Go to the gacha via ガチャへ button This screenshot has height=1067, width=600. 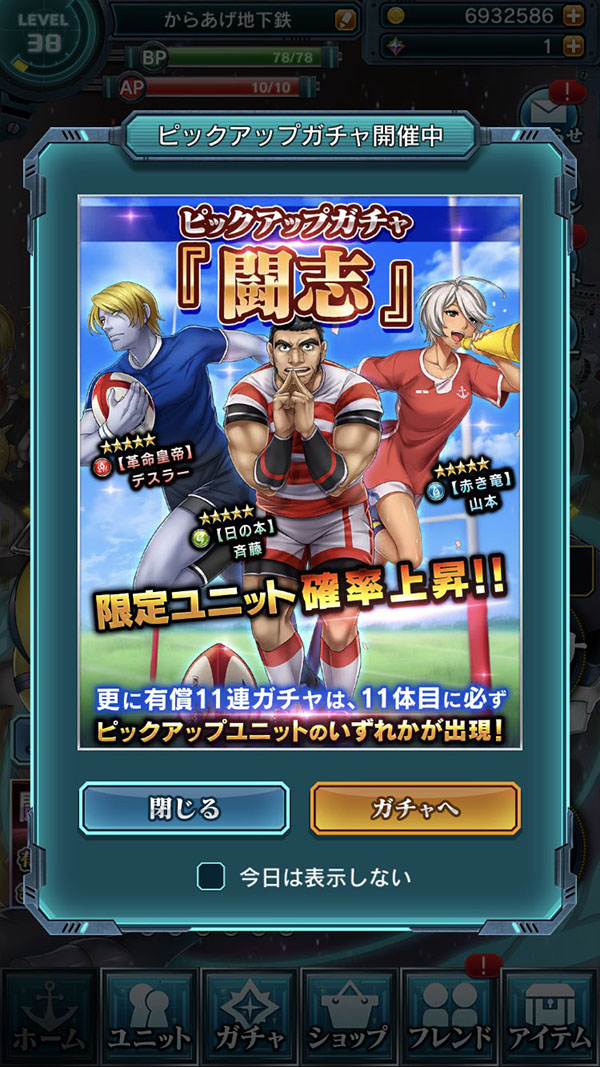coord(415,807)
